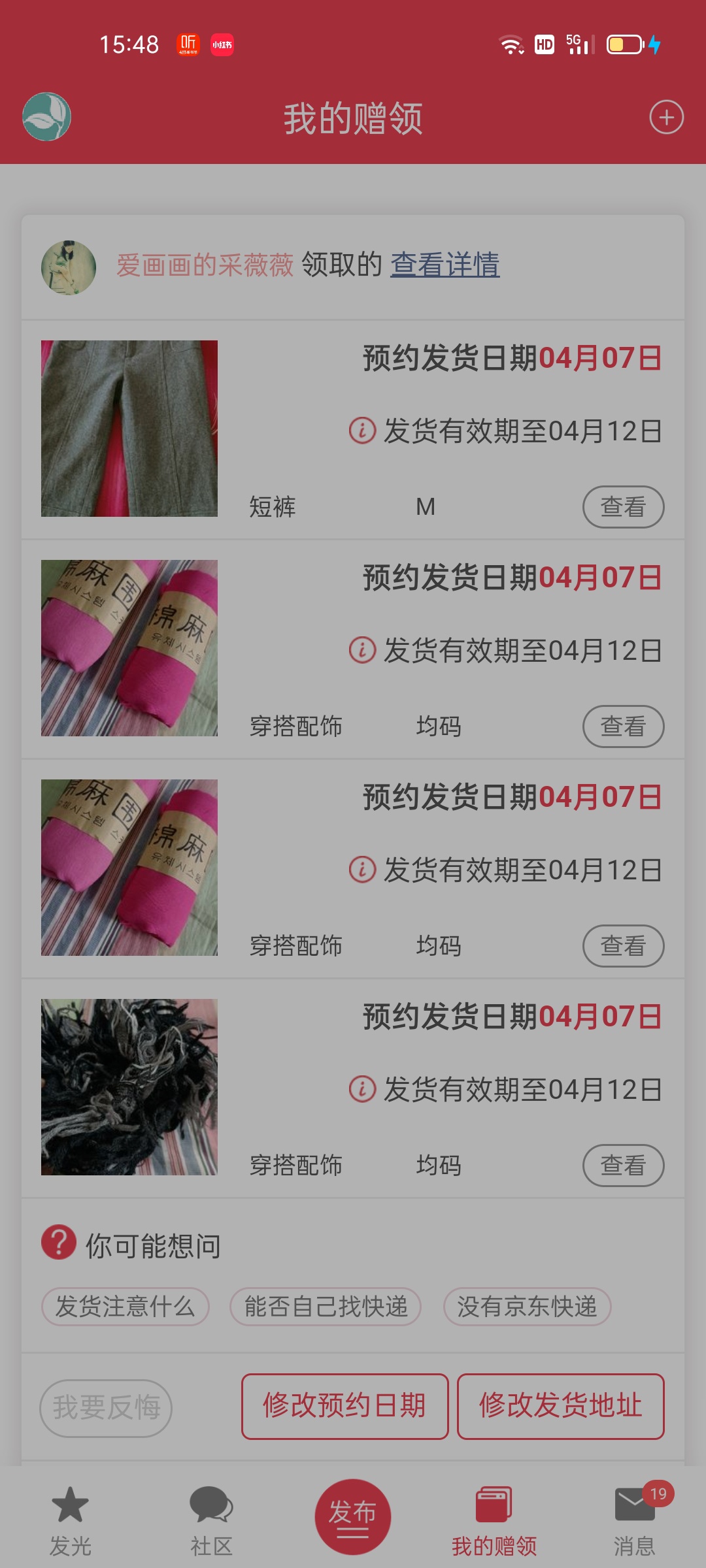Open the 查看详情 link
The image size is (706, 1568).
(445, 265)
